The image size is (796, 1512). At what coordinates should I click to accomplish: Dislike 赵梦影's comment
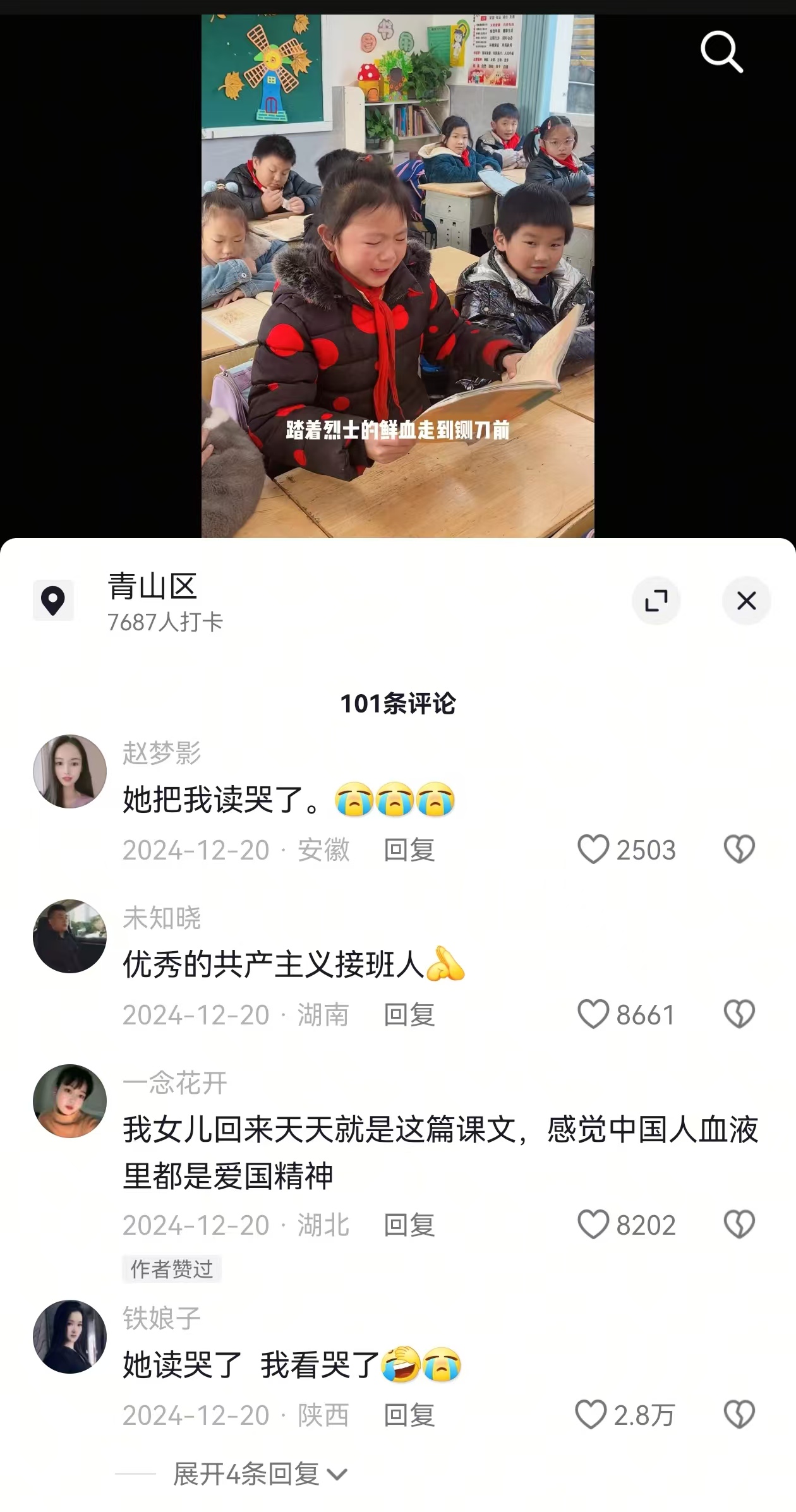click(739, 849)
